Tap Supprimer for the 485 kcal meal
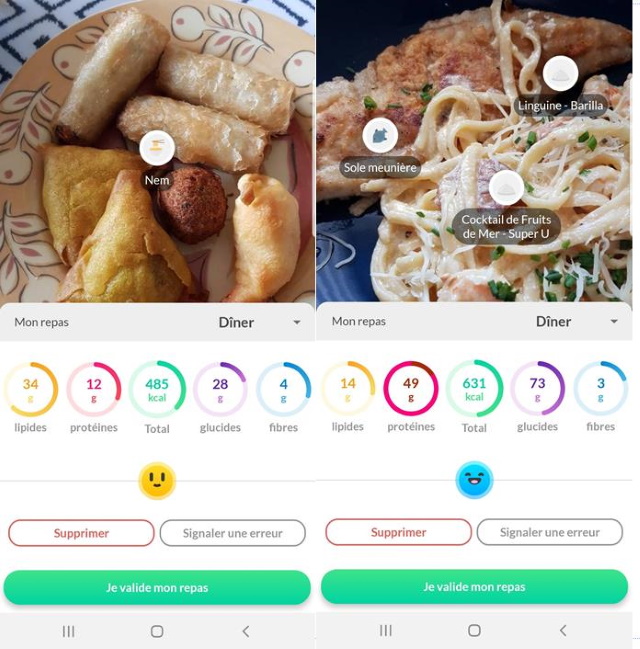The height and width of the screenshot is (649, 640). (81, 533)
